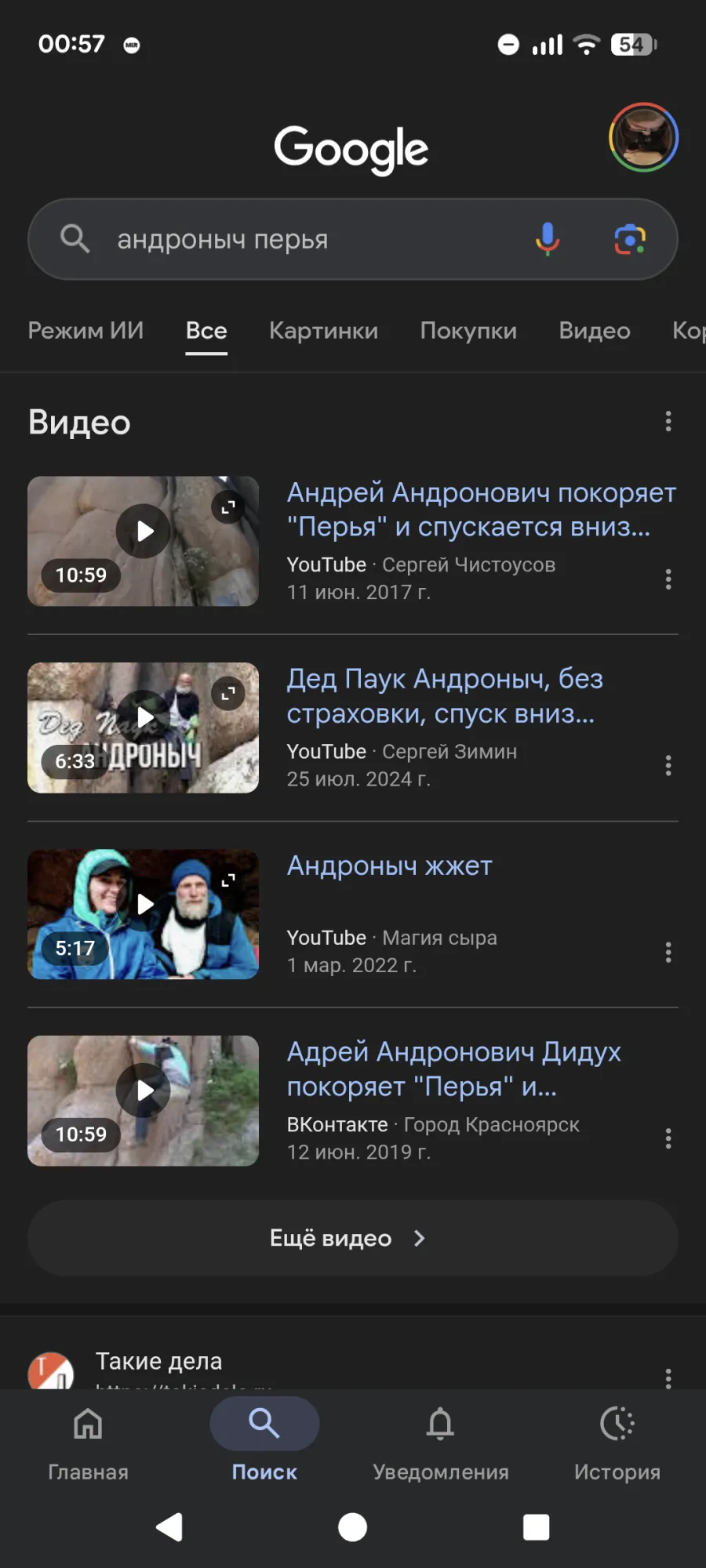Tap the system back button

coord(169,1527)
